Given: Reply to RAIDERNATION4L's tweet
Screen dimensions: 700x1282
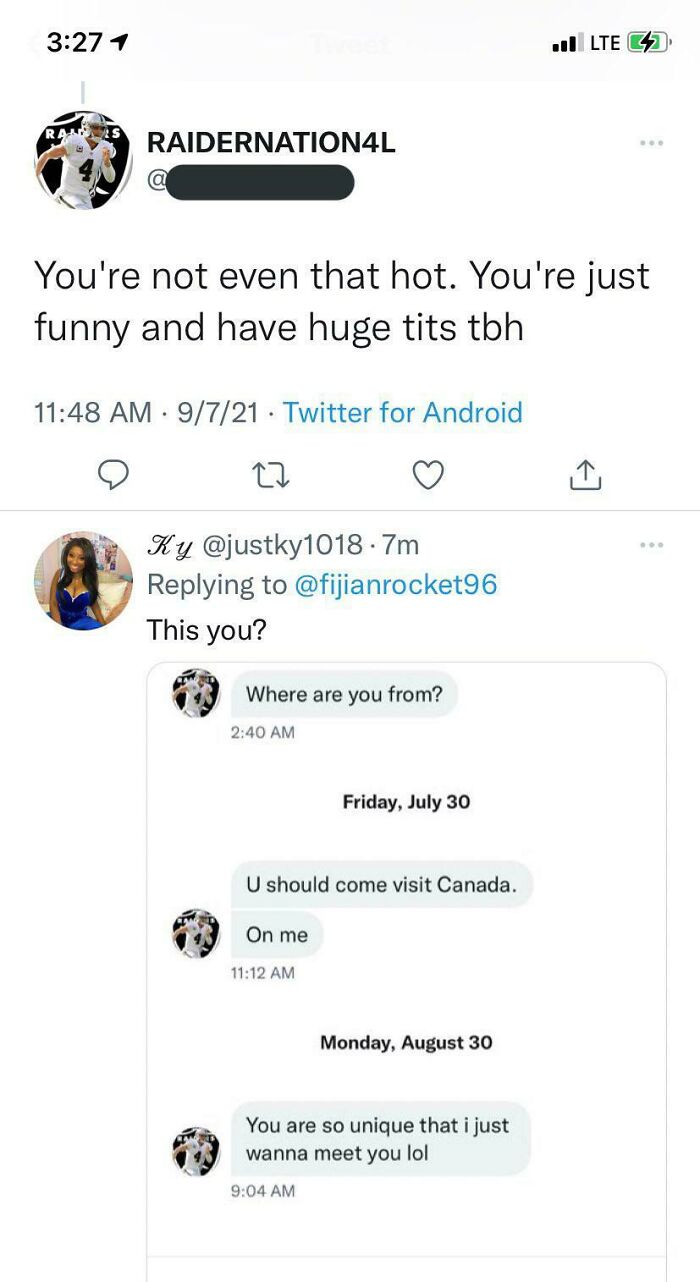Looking at the screenshot, I should [116, 475].
